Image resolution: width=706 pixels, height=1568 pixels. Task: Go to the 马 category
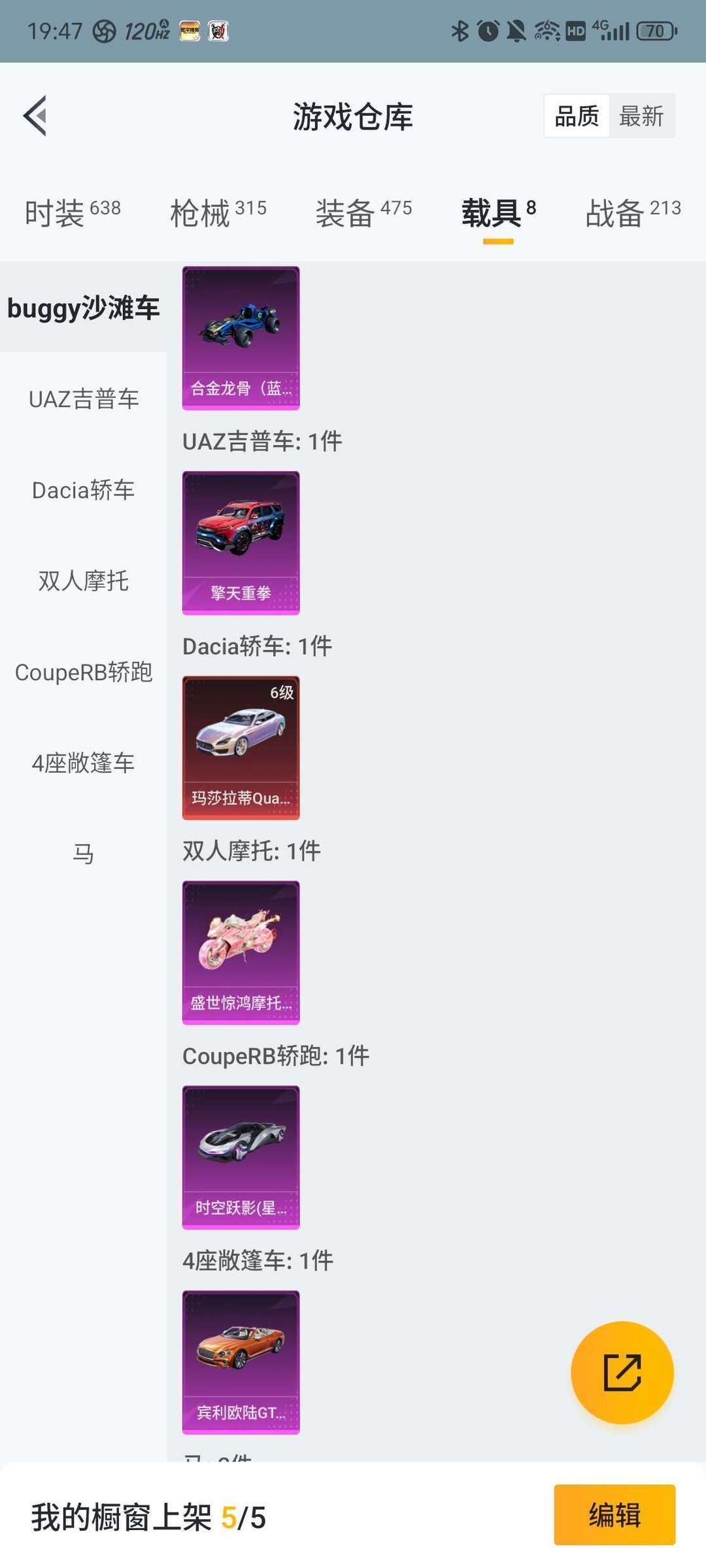pyautogui.click(x=84, y=853)
